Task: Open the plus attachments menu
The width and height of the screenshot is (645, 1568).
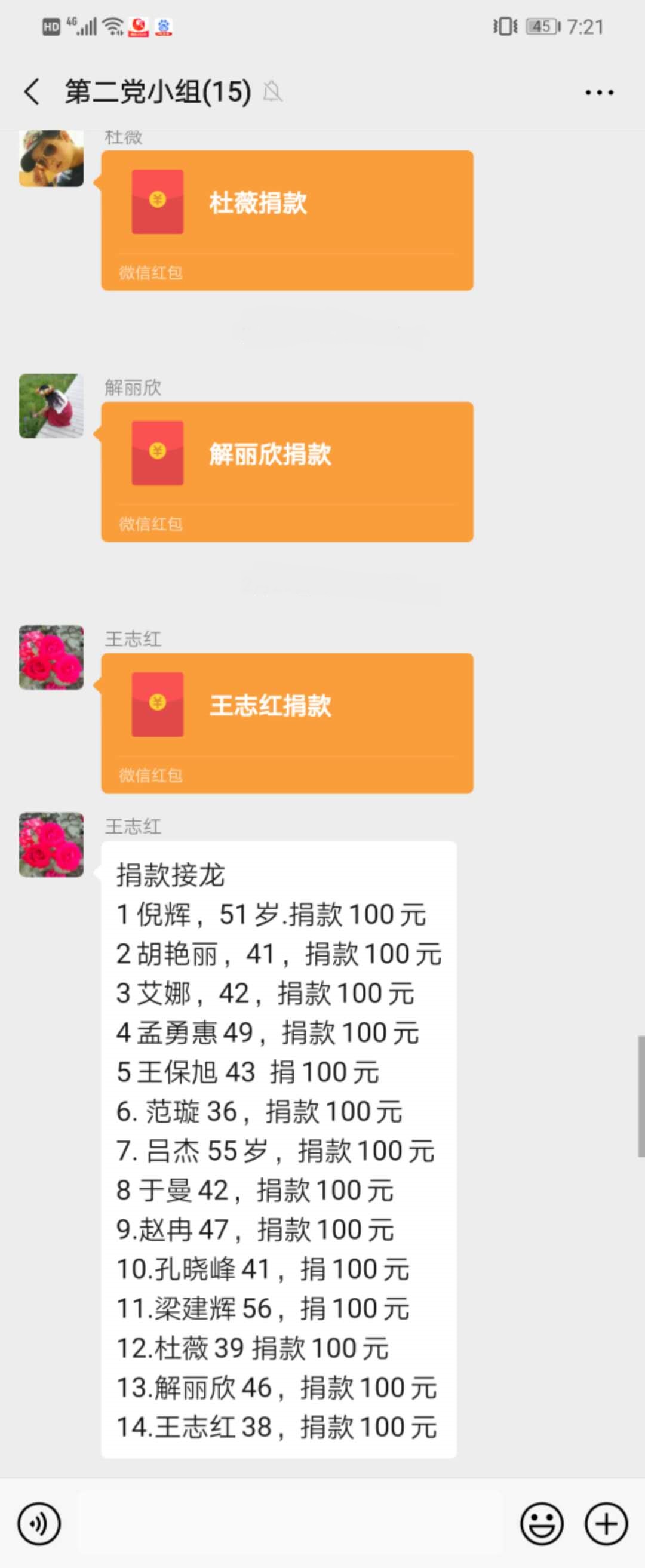Action: (x=606, y=1524)
